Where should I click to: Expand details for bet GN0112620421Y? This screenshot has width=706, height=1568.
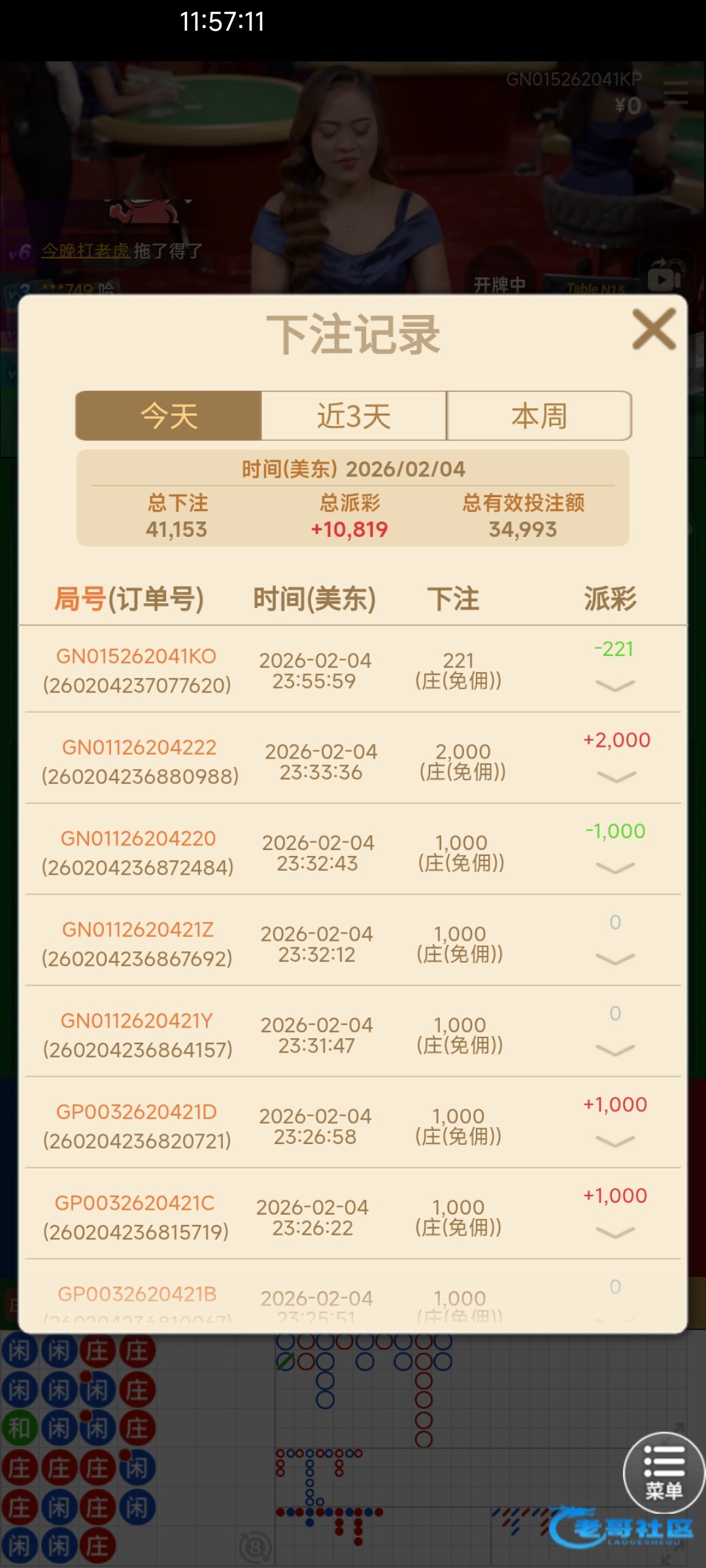(x=615, y=1050)
